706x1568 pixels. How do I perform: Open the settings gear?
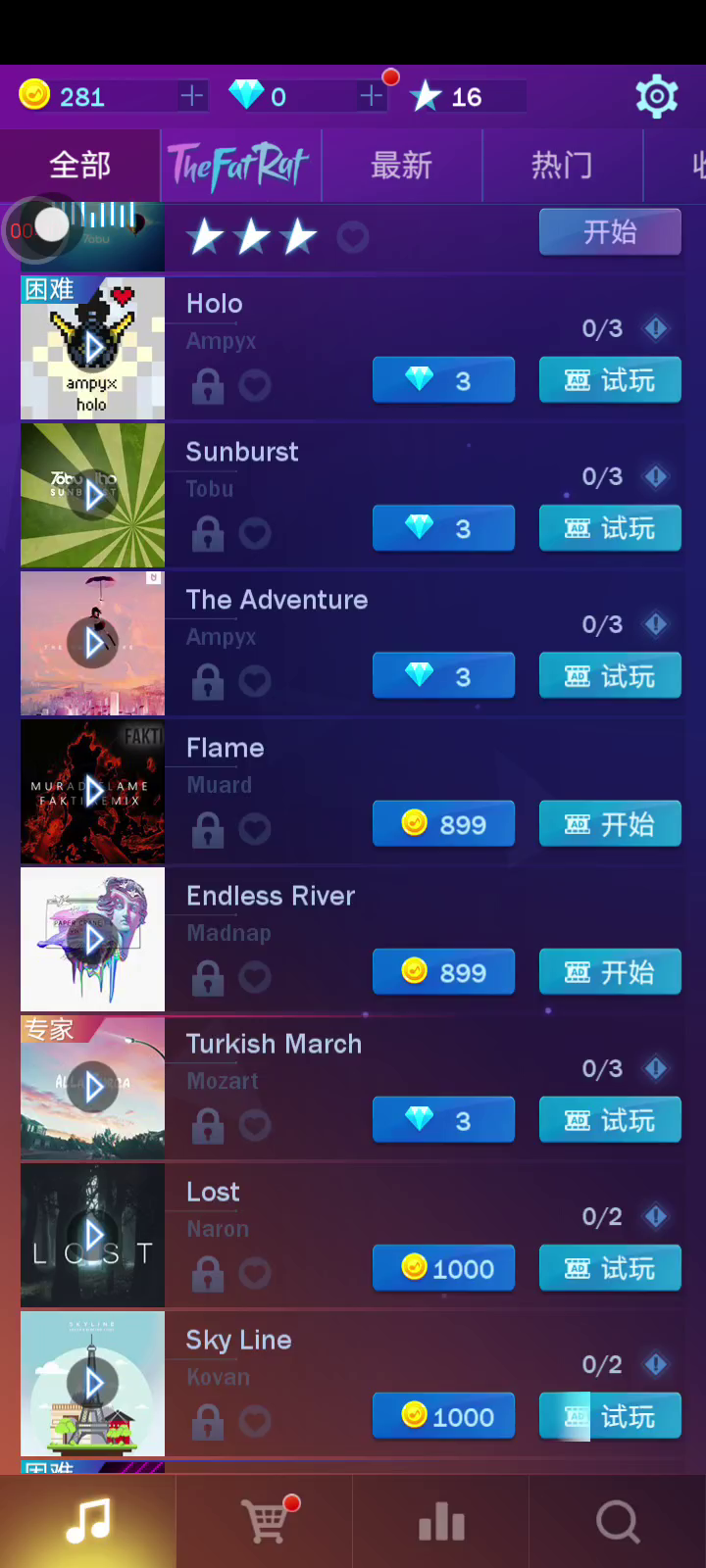coord(656,96)
